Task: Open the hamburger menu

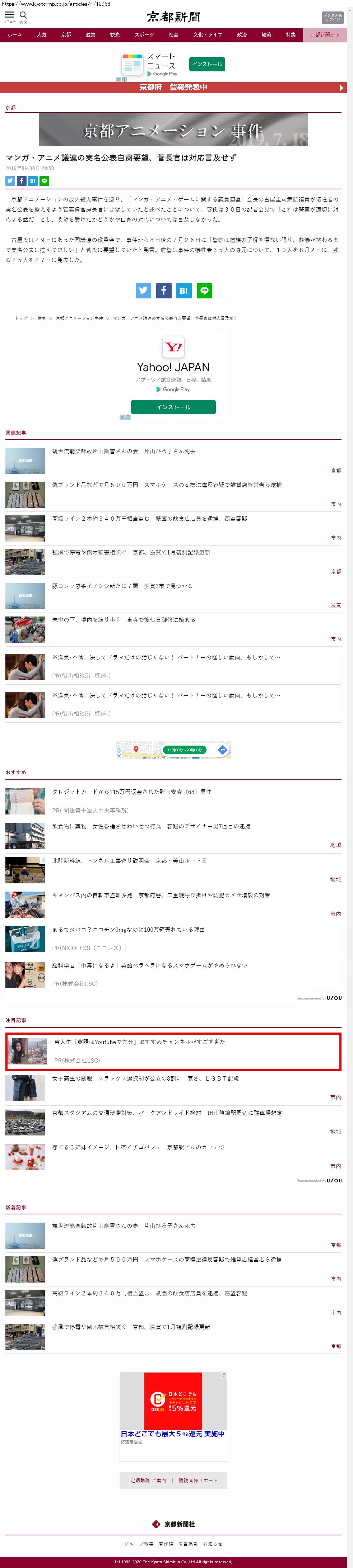Action: 9,16
